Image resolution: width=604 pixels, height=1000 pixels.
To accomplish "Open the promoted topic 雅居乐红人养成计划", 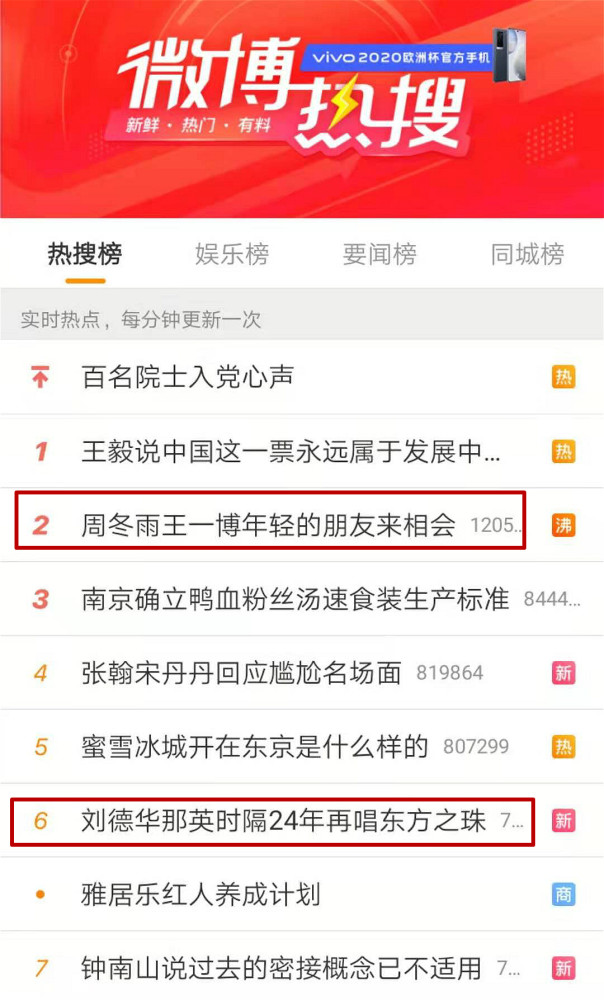I will coord(200,893).
